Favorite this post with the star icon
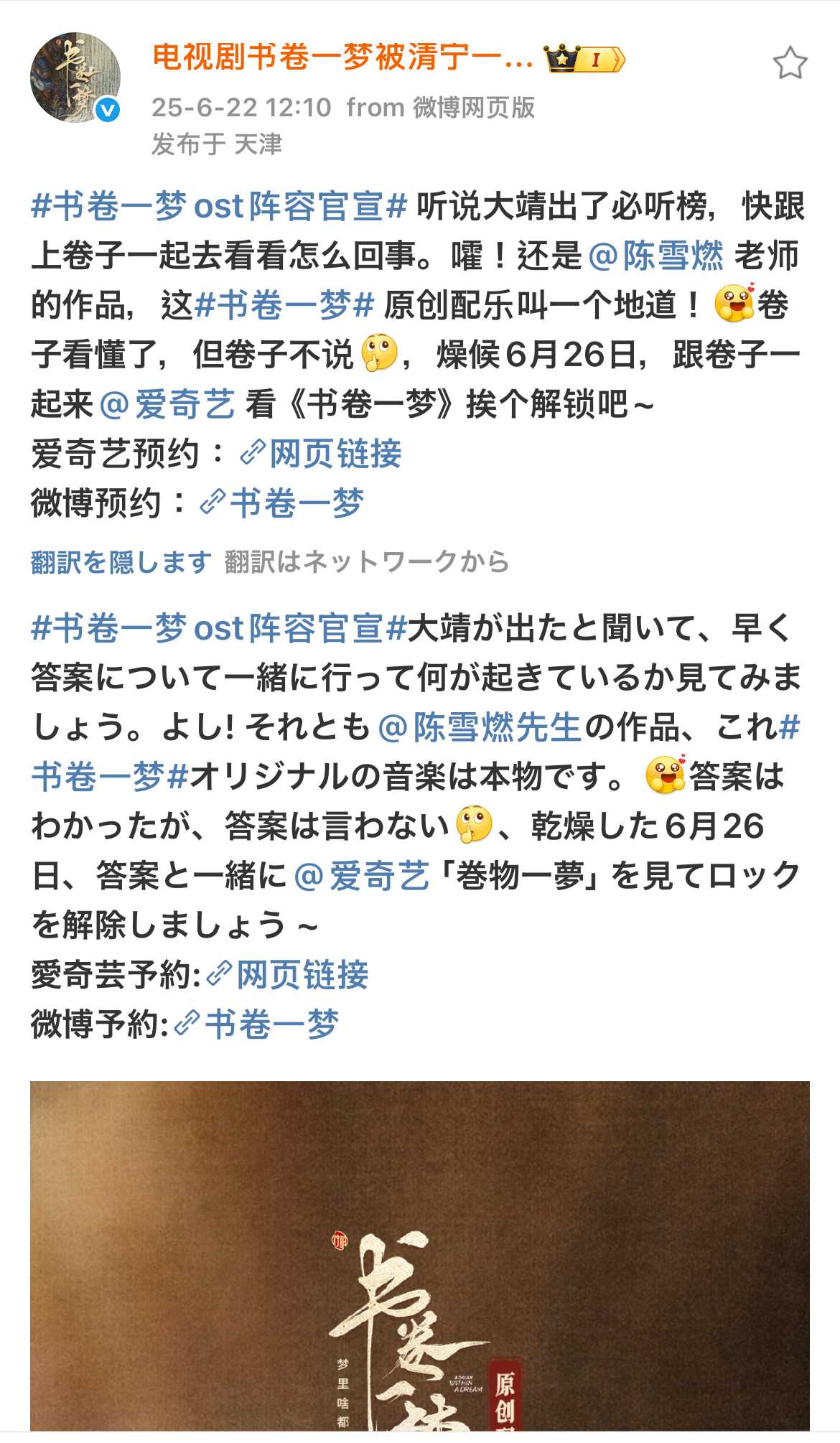Image resolution: width=840 pixels, height=1443 pixels. pyautogui.click(x=790, y=63)
